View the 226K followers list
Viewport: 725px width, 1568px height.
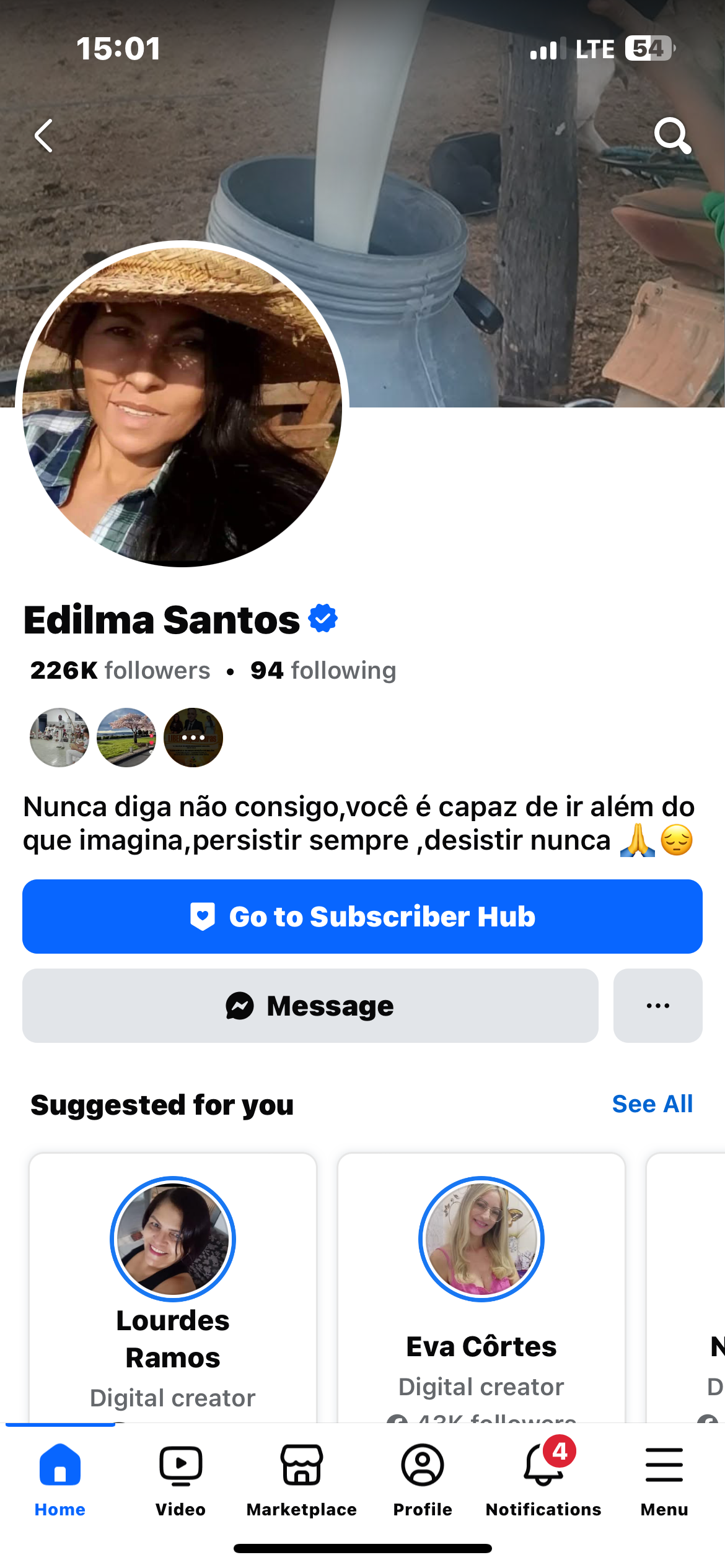[120, 671]
